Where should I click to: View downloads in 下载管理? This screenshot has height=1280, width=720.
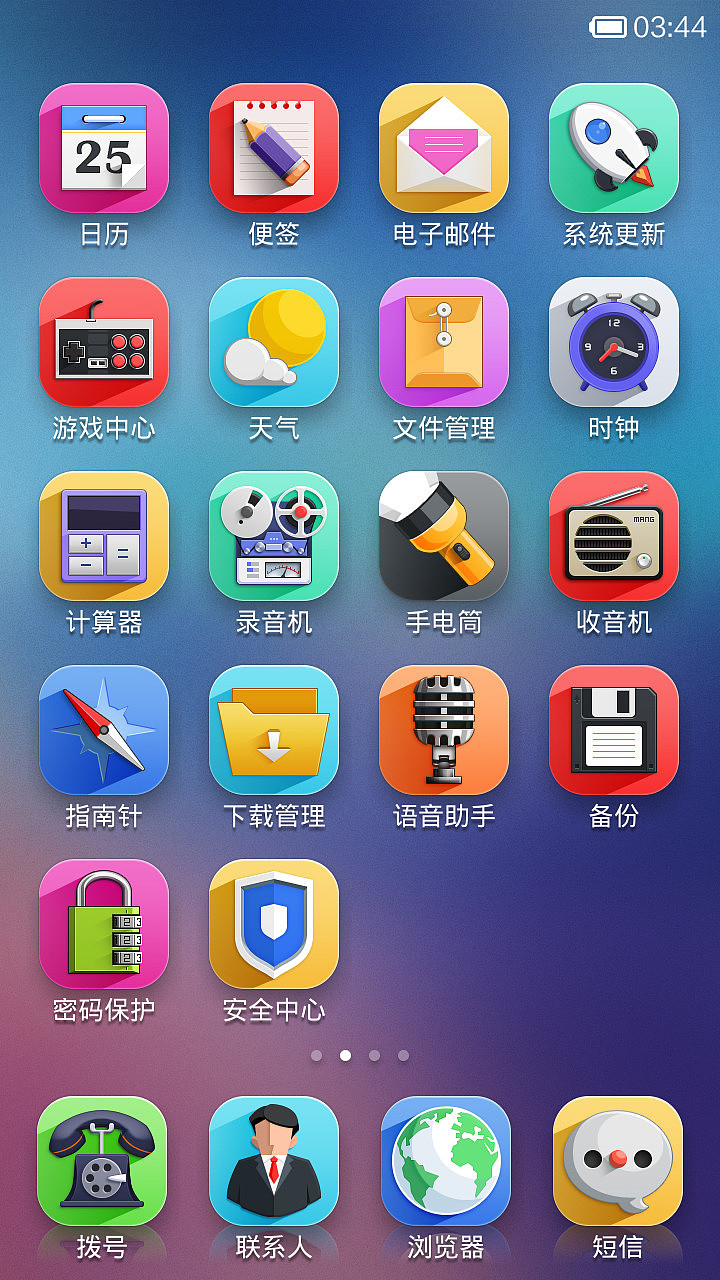(x=274, y=731)
